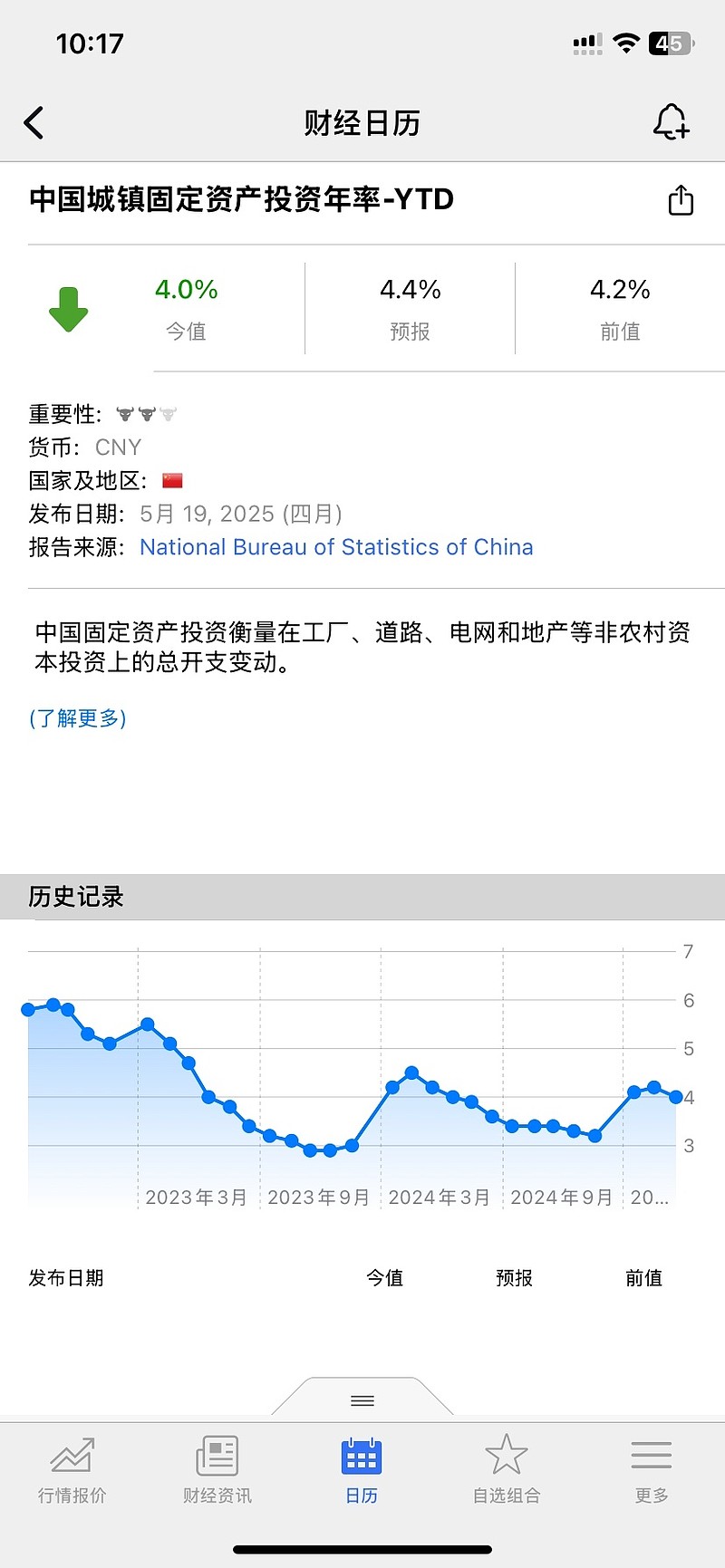The height and width of the screenshot is (1568, 725).
Task: Go back using the top-left arrow
Action: tap(34, 122)
